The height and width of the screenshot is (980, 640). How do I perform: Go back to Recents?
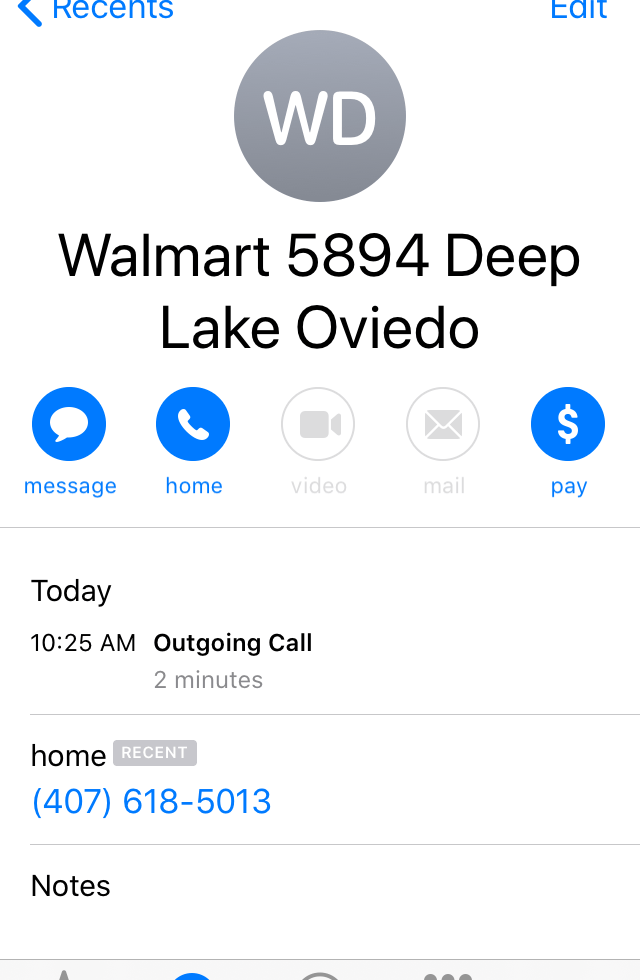point(95,10)
